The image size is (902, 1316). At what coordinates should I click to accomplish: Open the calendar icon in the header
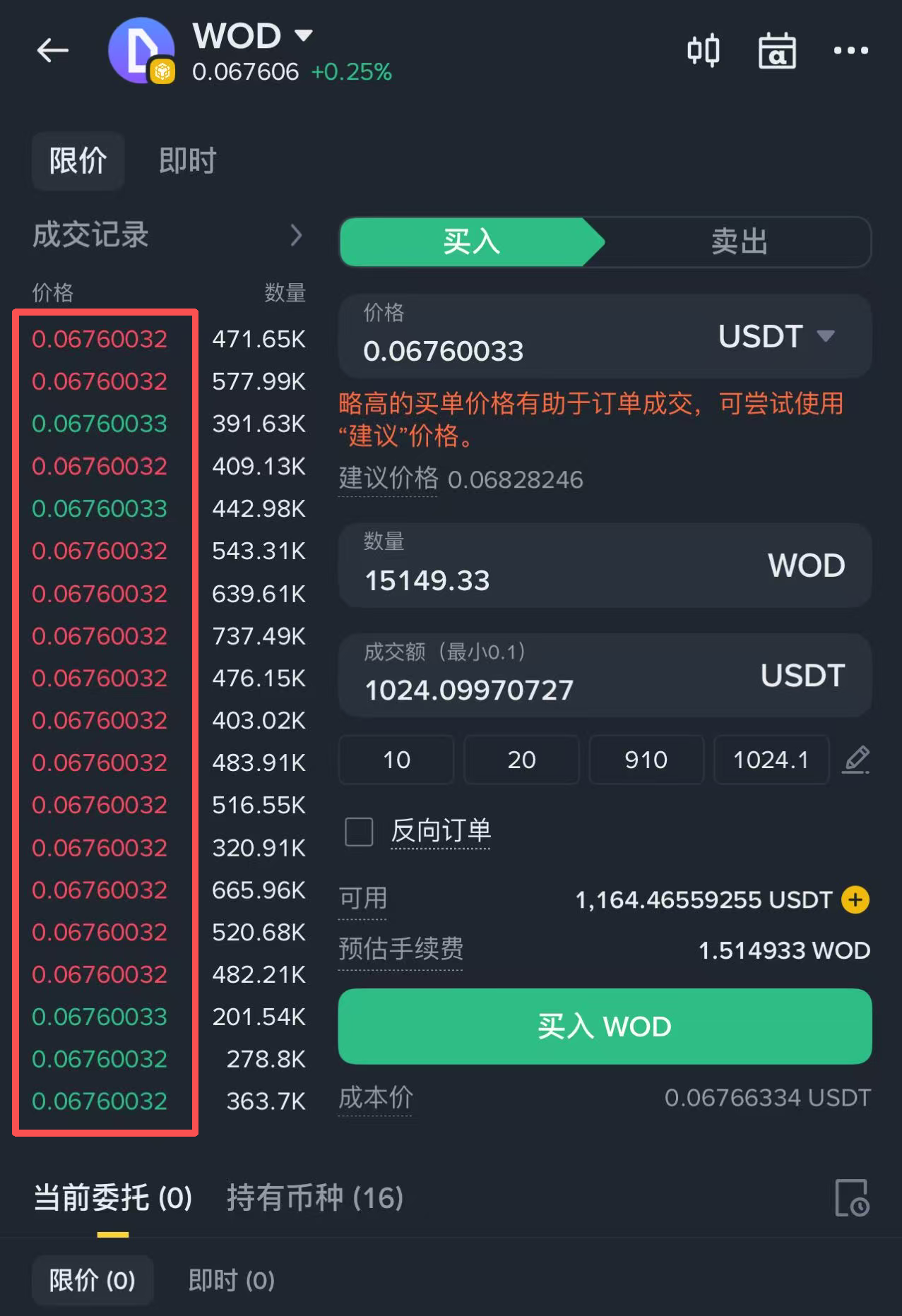(x=777, y=50)
